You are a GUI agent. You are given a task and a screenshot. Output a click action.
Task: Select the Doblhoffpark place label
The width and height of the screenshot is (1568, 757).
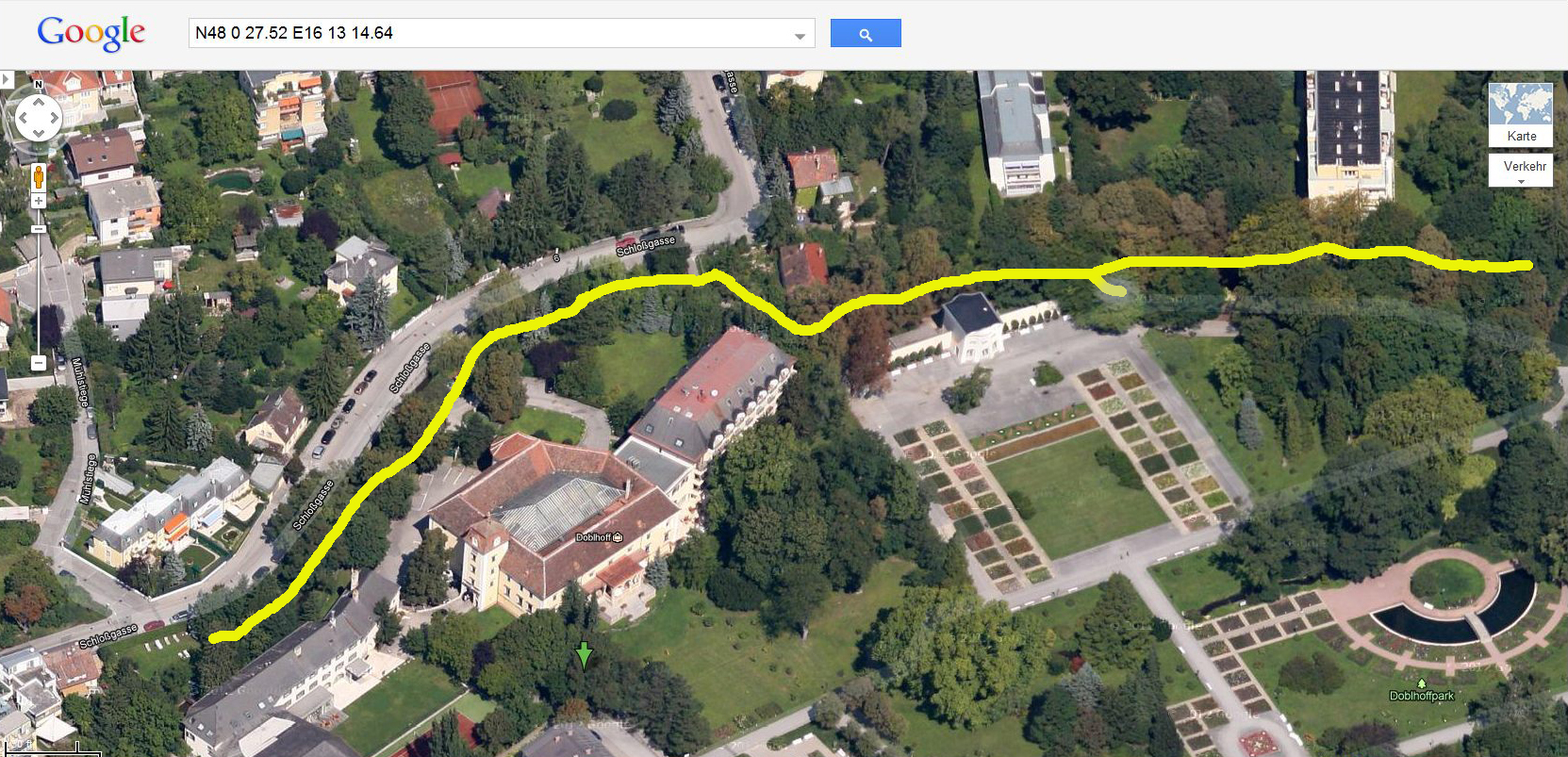1421,696
